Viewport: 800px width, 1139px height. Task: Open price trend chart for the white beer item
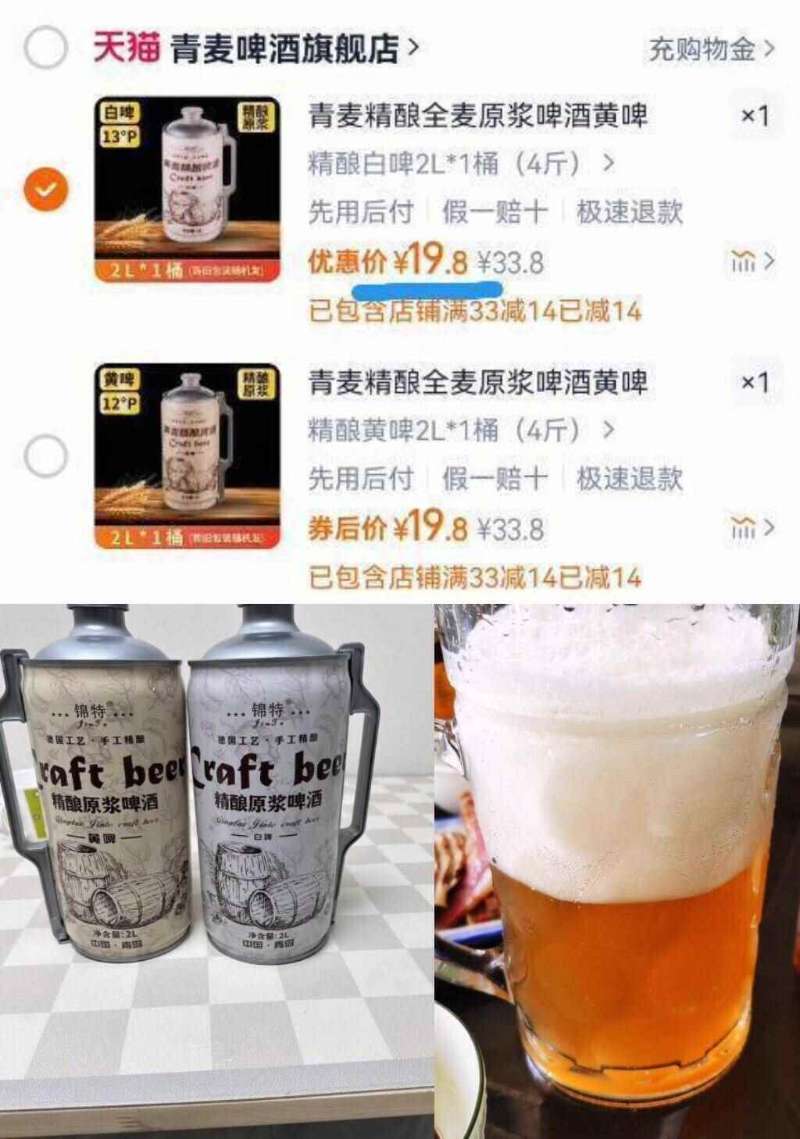pyautogui.click(x=742, y=262)
